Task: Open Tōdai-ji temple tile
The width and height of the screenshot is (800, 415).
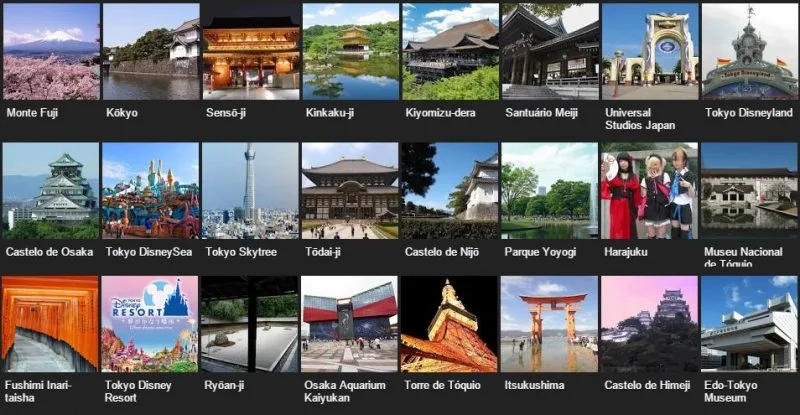Action: tap(350, 190)
